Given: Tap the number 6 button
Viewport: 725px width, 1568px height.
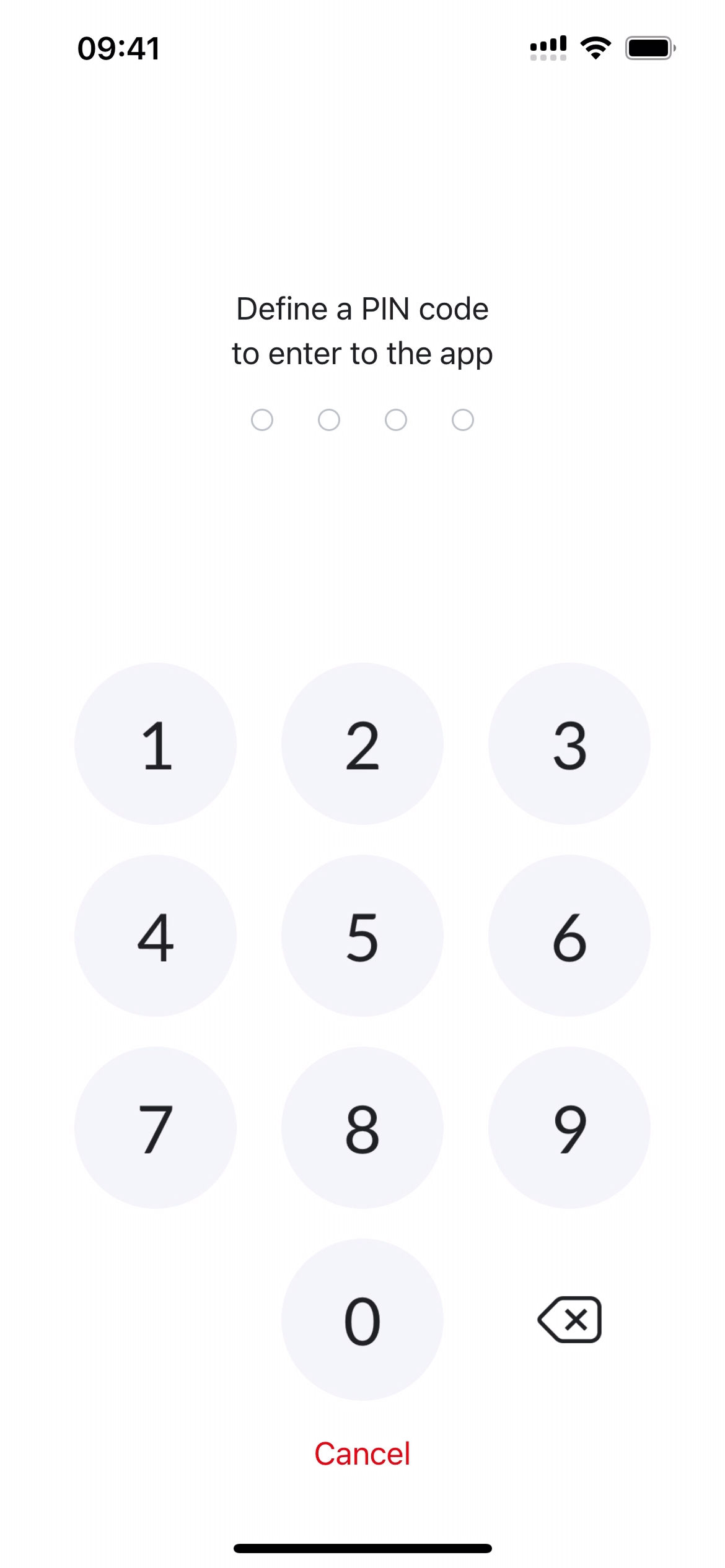Looking at the screenshot, I should pos(569,936).
